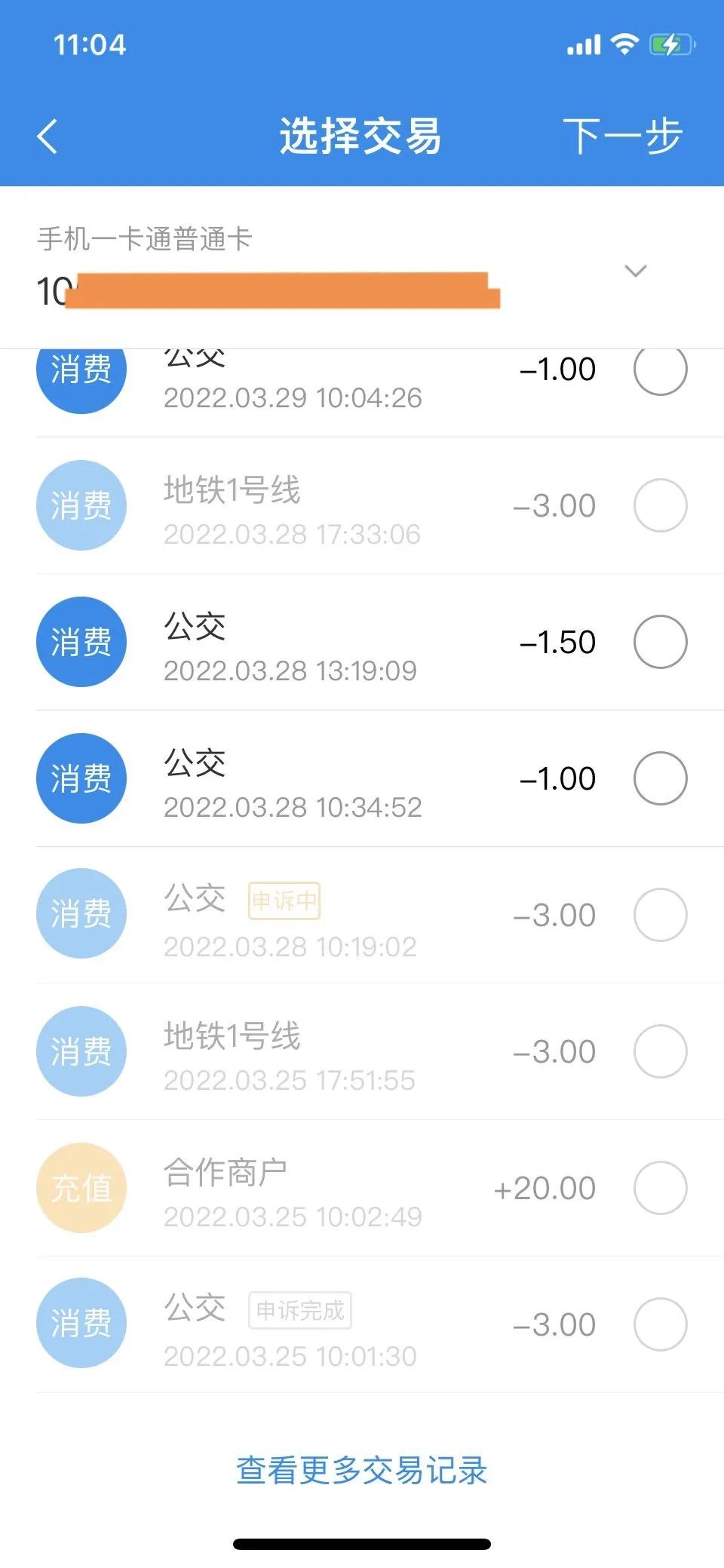Select the -1.00 transaction dated 10:34:52
This screenshot has height=1568, width=724.
point(661,778)
